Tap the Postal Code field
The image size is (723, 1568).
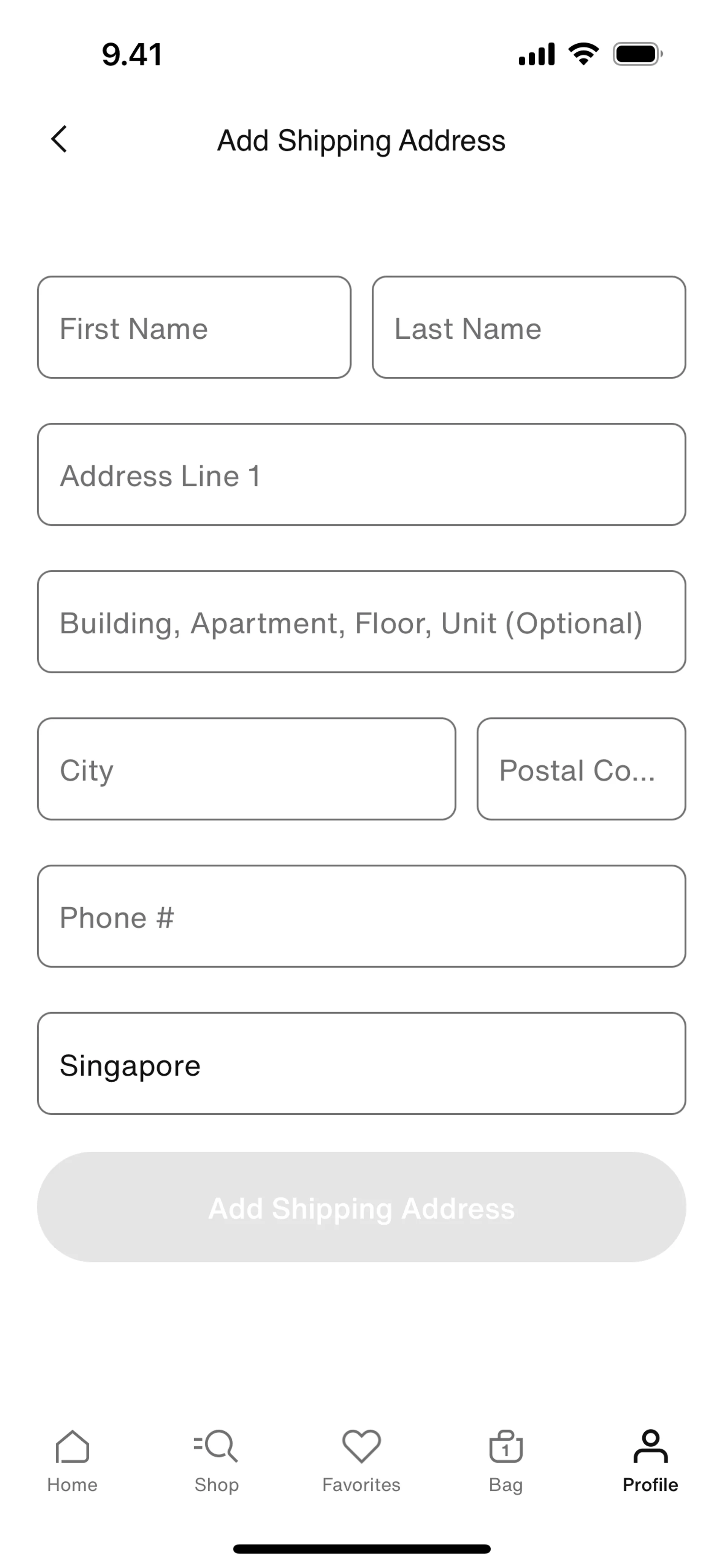581,769
